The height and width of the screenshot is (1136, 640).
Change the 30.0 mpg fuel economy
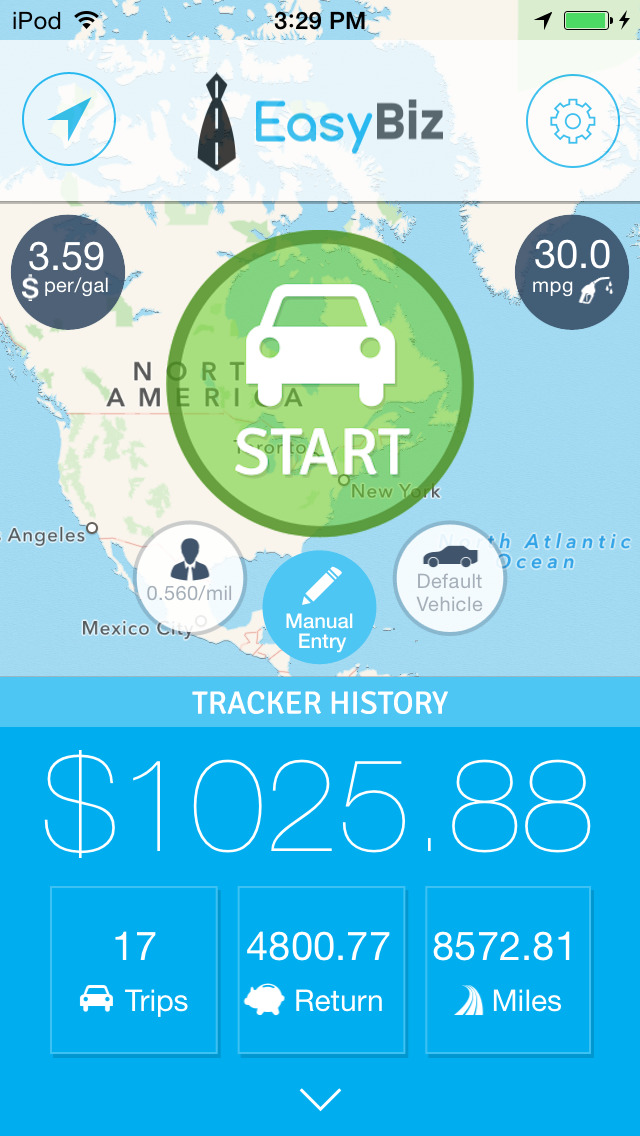click(x=572, y=272)
